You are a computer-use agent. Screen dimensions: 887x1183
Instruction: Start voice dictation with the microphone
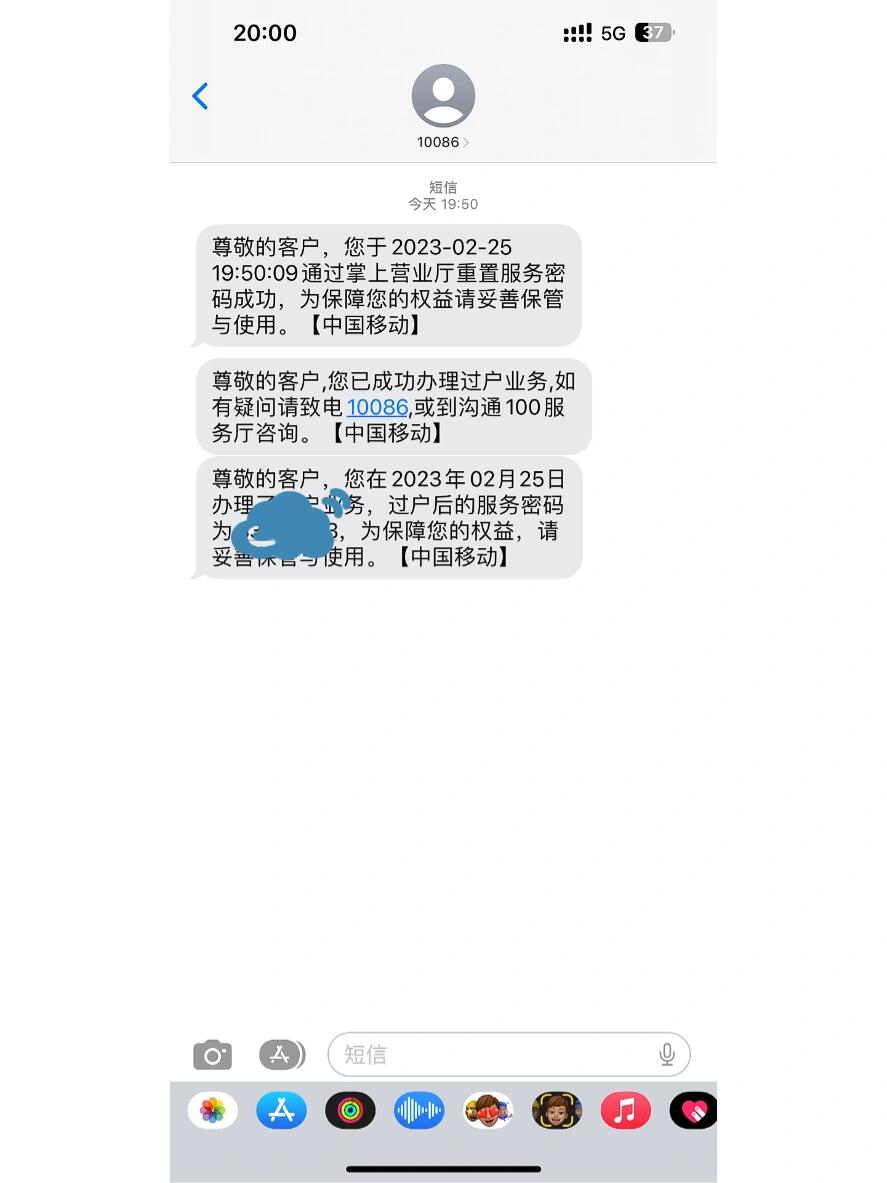coord(667,1054)
